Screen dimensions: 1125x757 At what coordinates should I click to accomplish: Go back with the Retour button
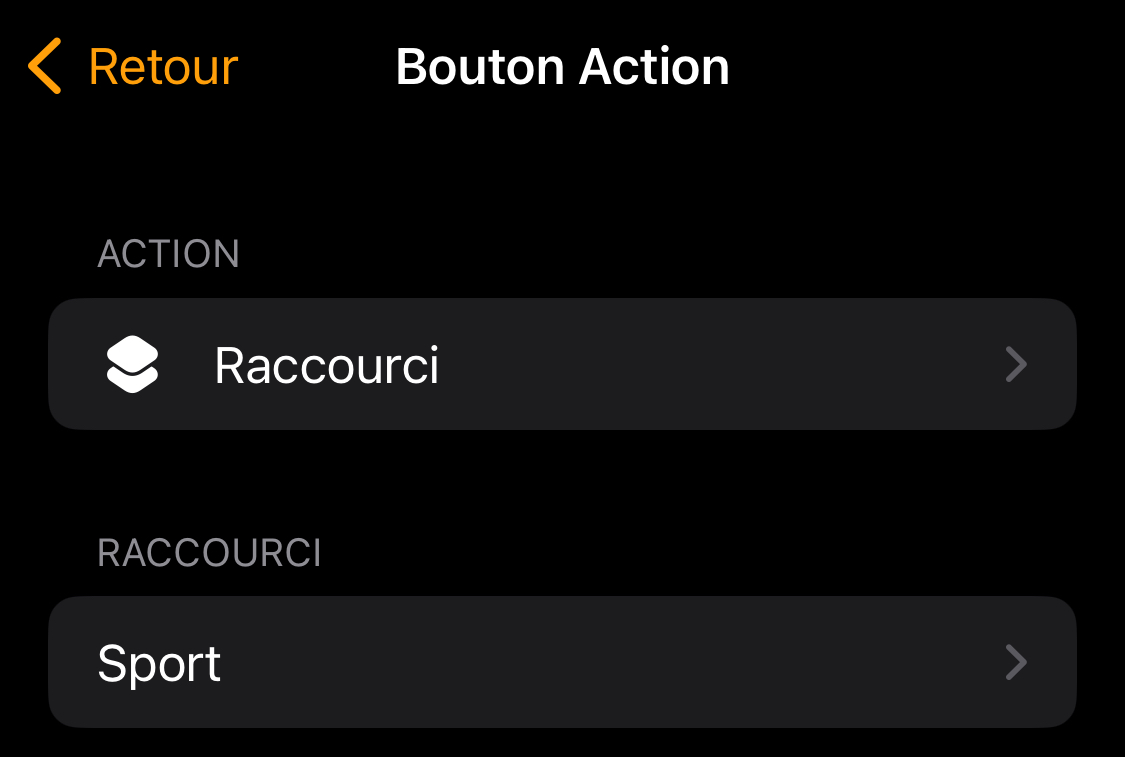(133, 67)
